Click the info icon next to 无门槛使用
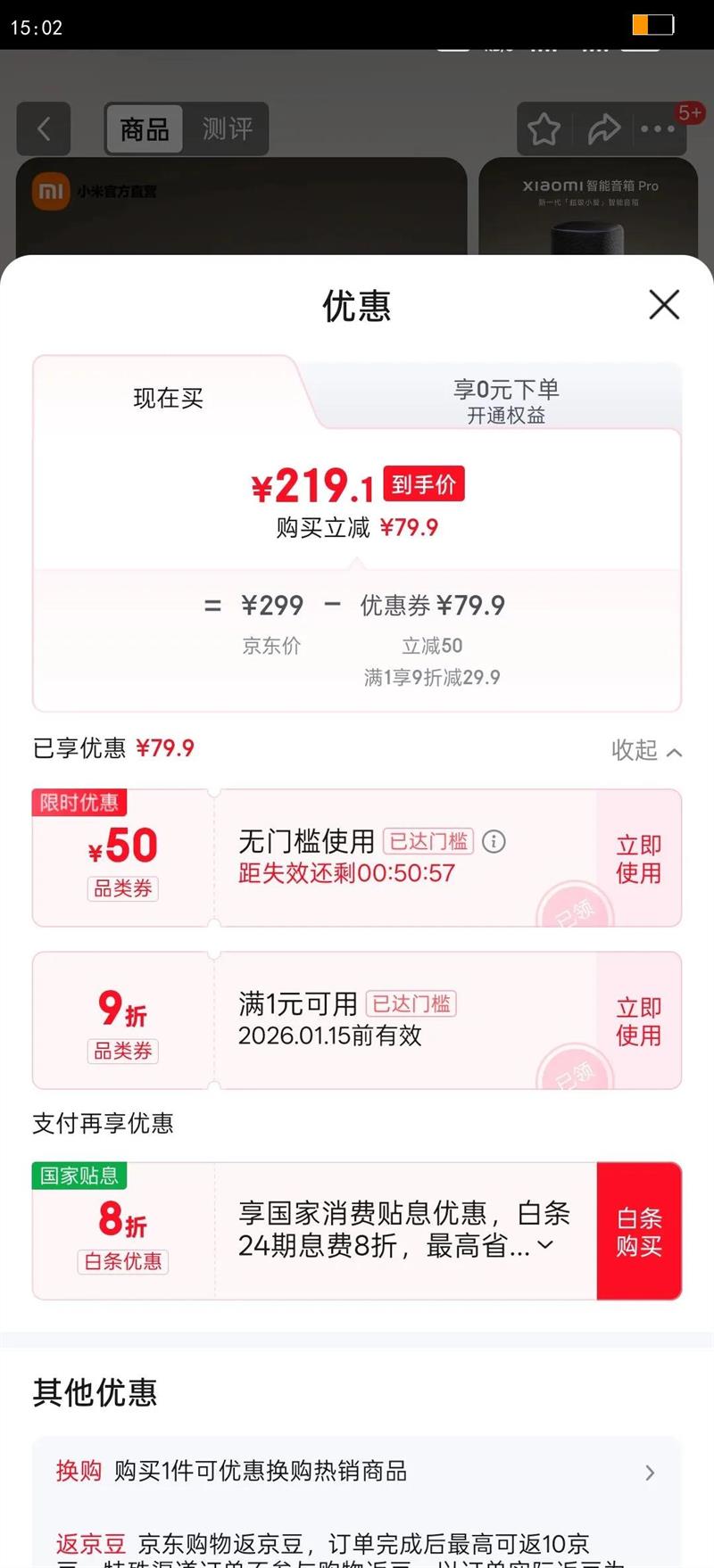The width and height of the screenshot is (714, 1568). tap(495, 842)
